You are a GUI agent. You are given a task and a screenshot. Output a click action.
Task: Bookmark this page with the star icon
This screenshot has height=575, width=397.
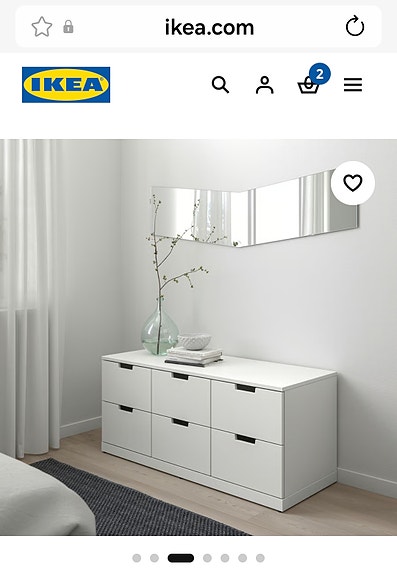tap(42, 27)
